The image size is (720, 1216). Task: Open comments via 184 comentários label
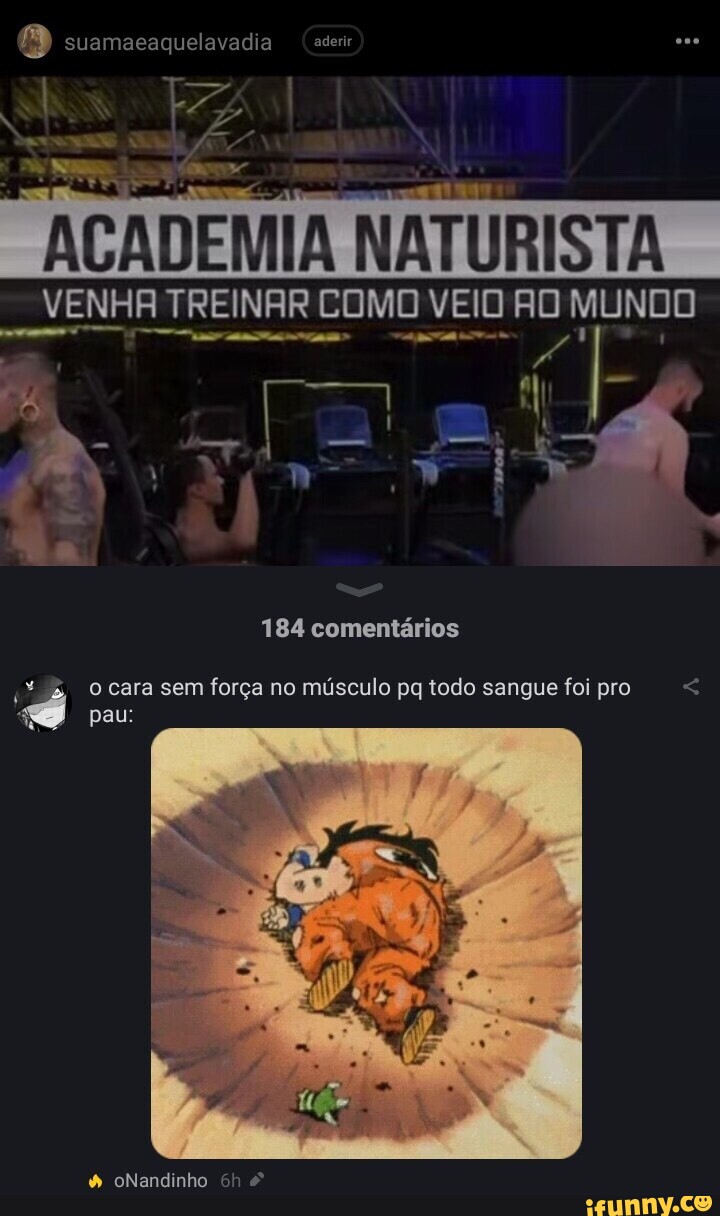point(360,628)
